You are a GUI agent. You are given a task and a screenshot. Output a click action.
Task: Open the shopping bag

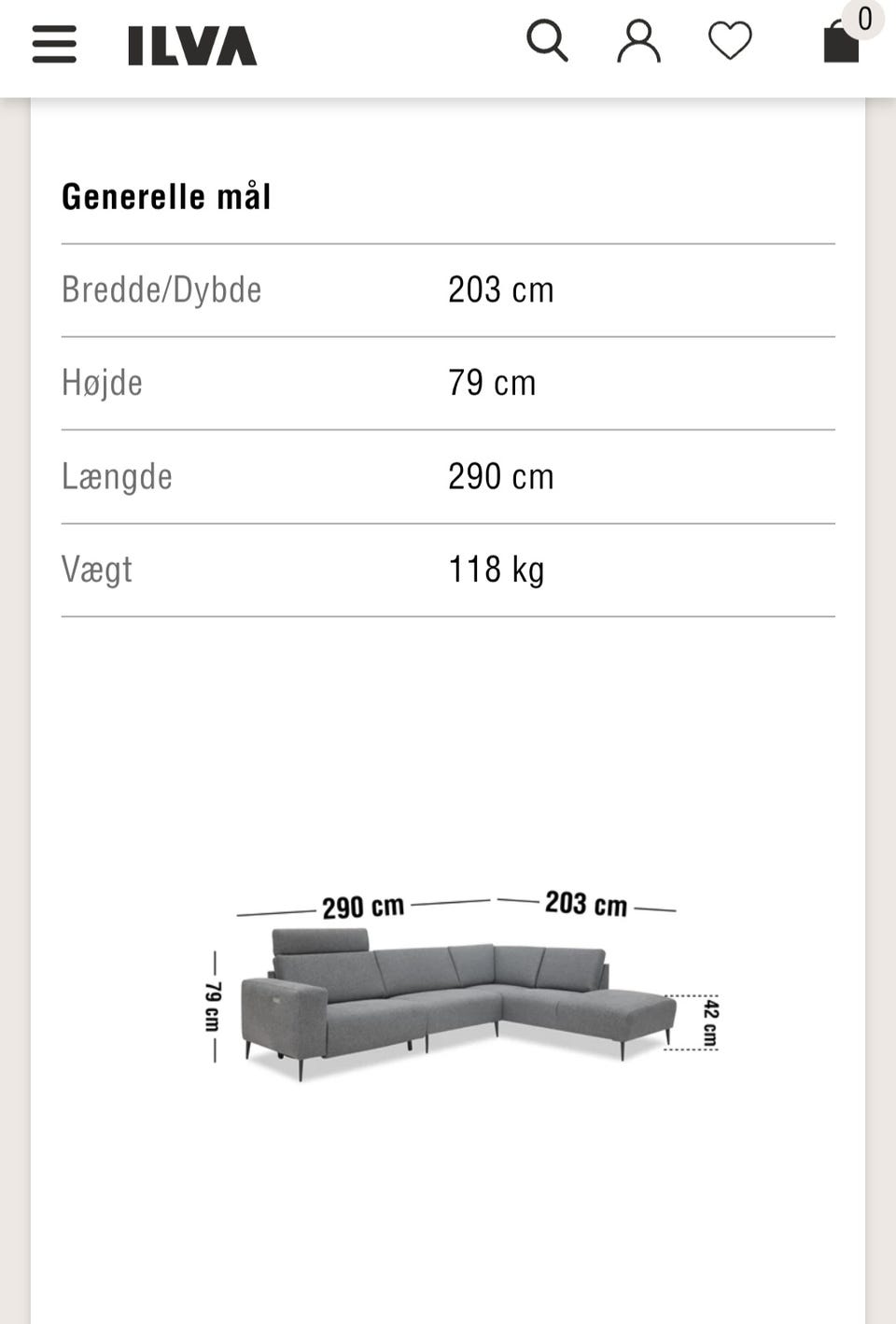pos(841,42)
